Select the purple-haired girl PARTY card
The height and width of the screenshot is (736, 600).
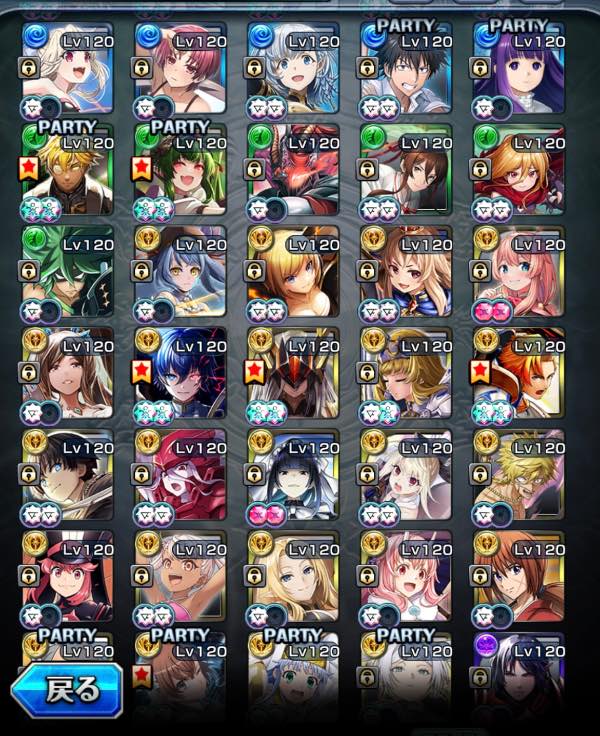pos(518,68)
